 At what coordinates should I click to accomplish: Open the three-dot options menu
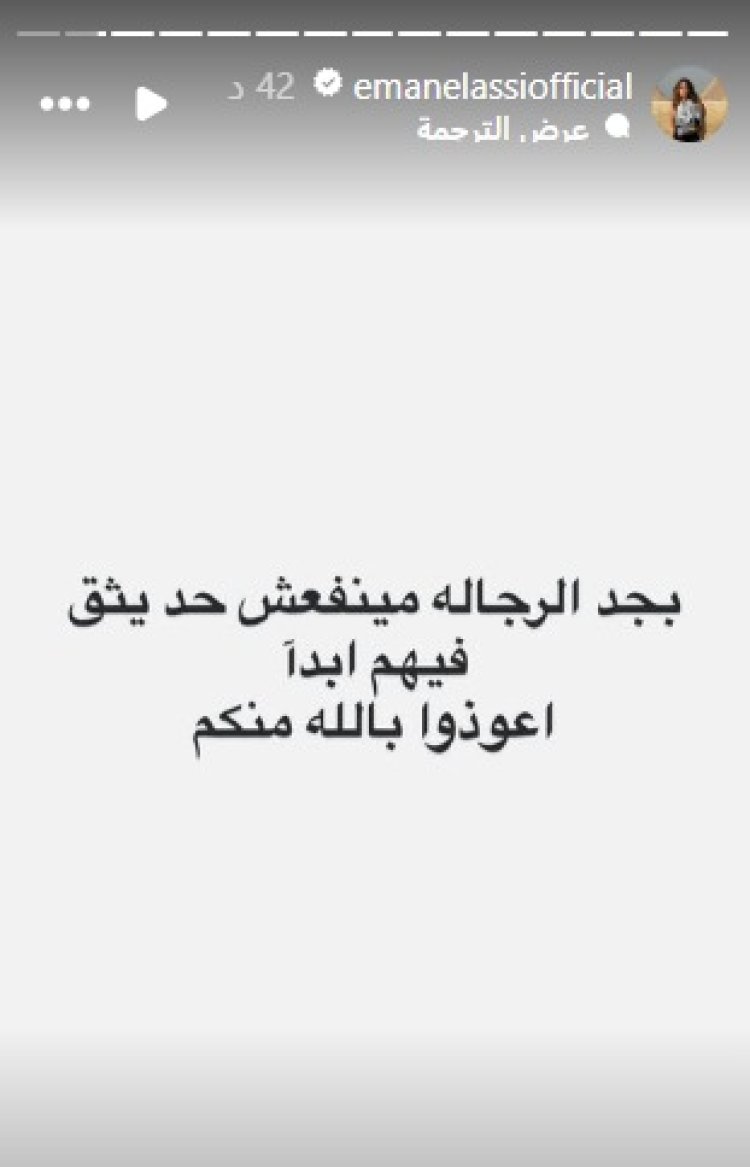pyautogui.click(x=65, y=104)
